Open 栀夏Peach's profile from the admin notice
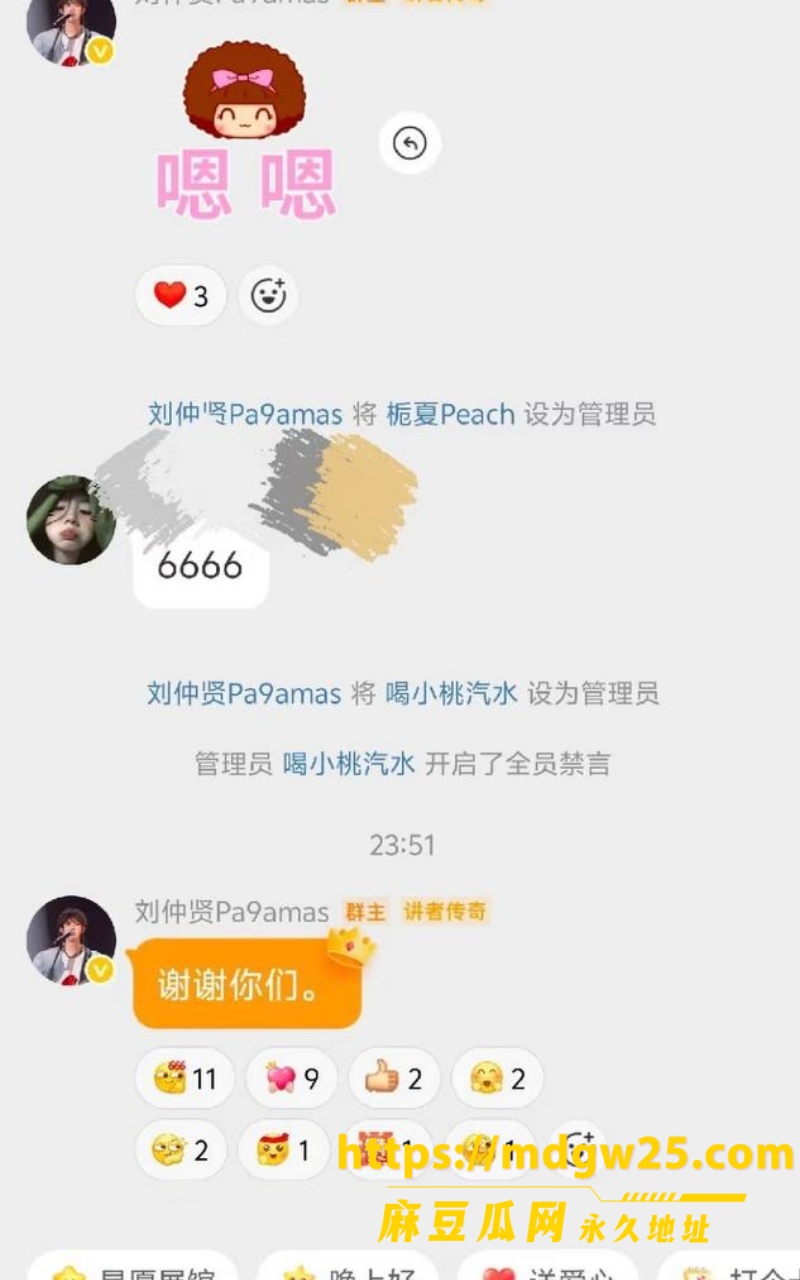The height and width of the screenshot is (1280, 800). (451, 414)
